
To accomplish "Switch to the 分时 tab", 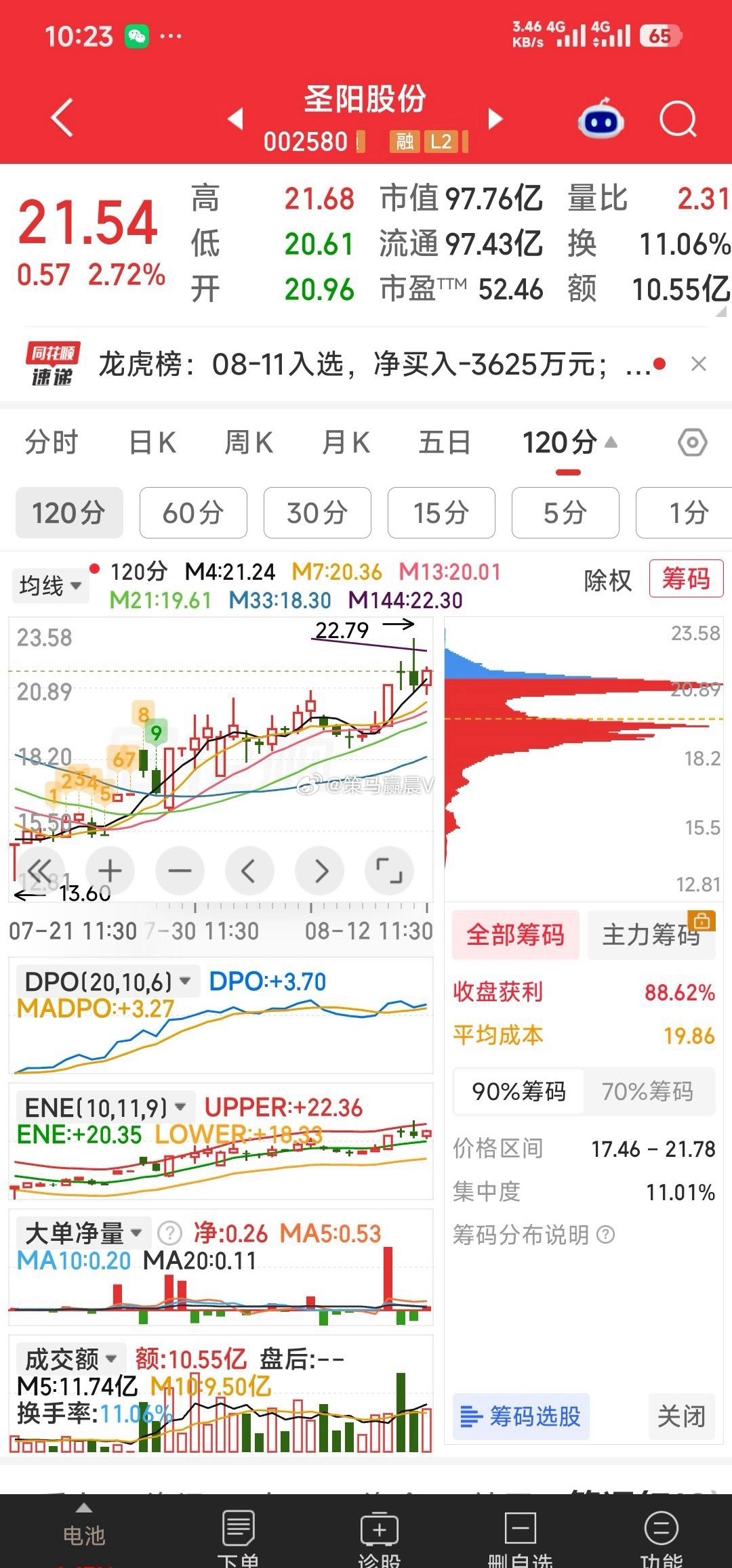I will pos(52,443).
